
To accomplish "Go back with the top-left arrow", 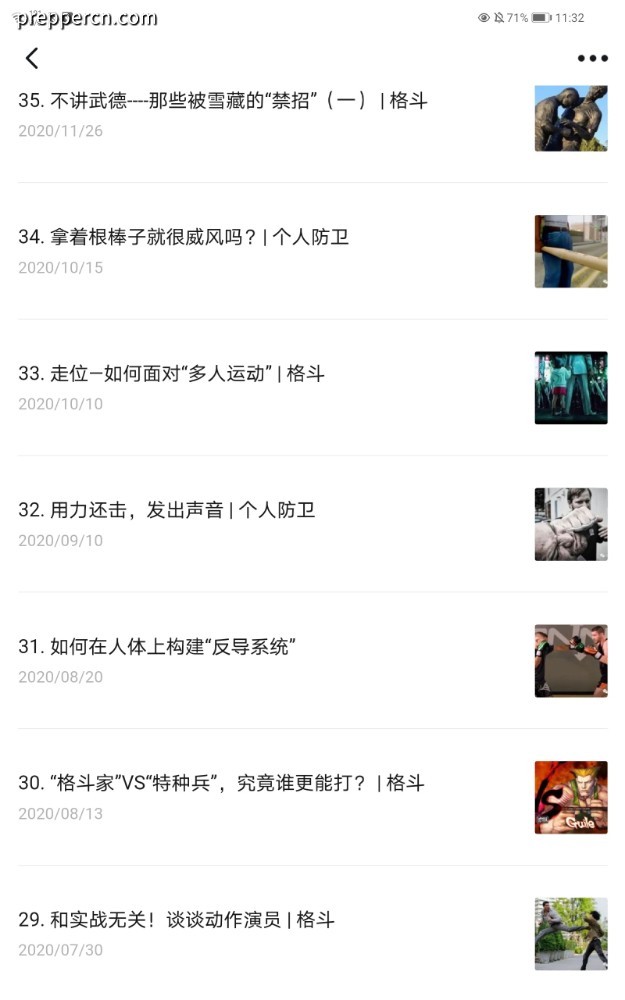I will click(x=32, y=58).
